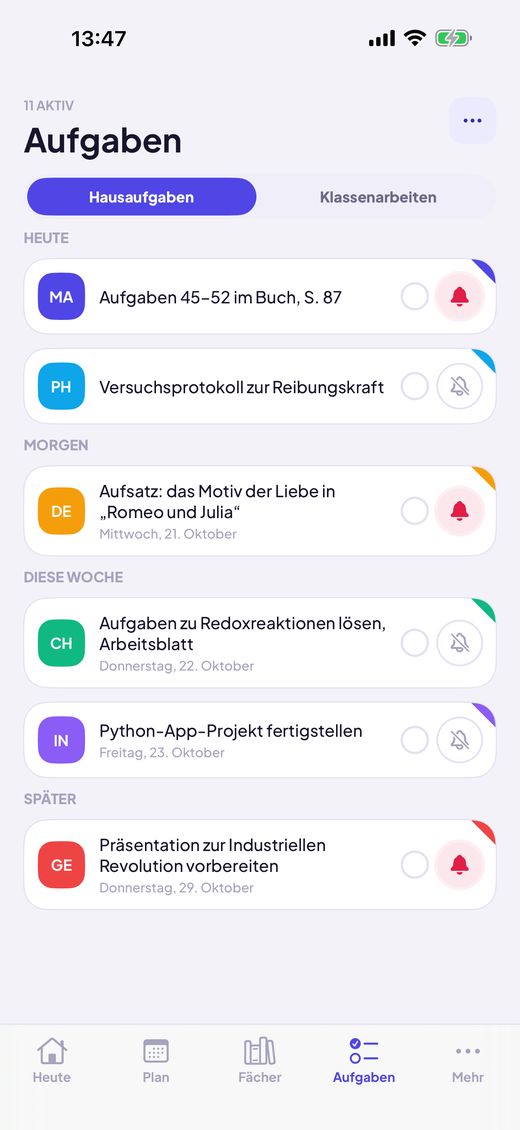520x1130 pixels.
Task: Turn on reminder for Python-App-Projekt
Action: [x=460, y=740]
